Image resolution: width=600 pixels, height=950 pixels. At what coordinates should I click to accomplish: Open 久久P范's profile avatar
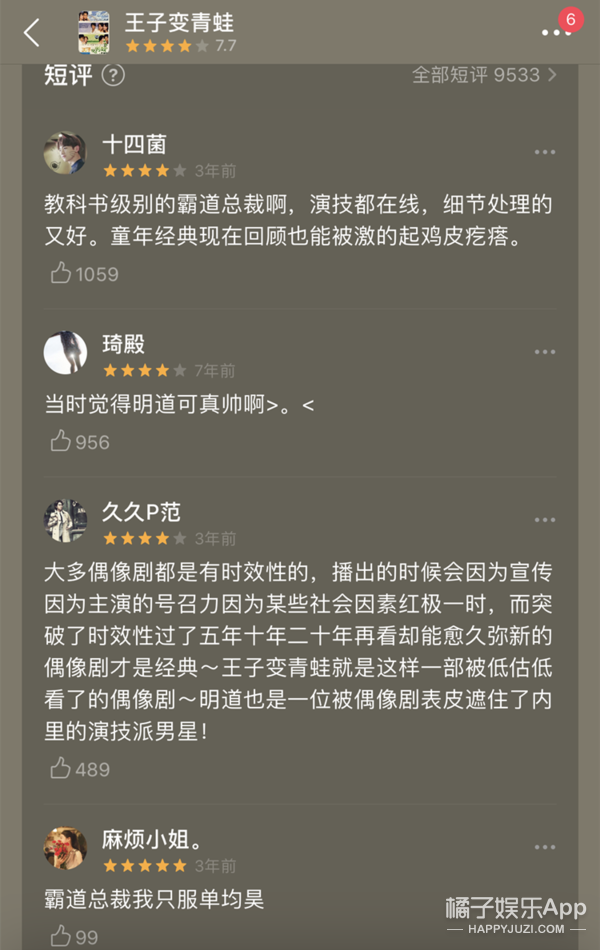tap(65, 520)
